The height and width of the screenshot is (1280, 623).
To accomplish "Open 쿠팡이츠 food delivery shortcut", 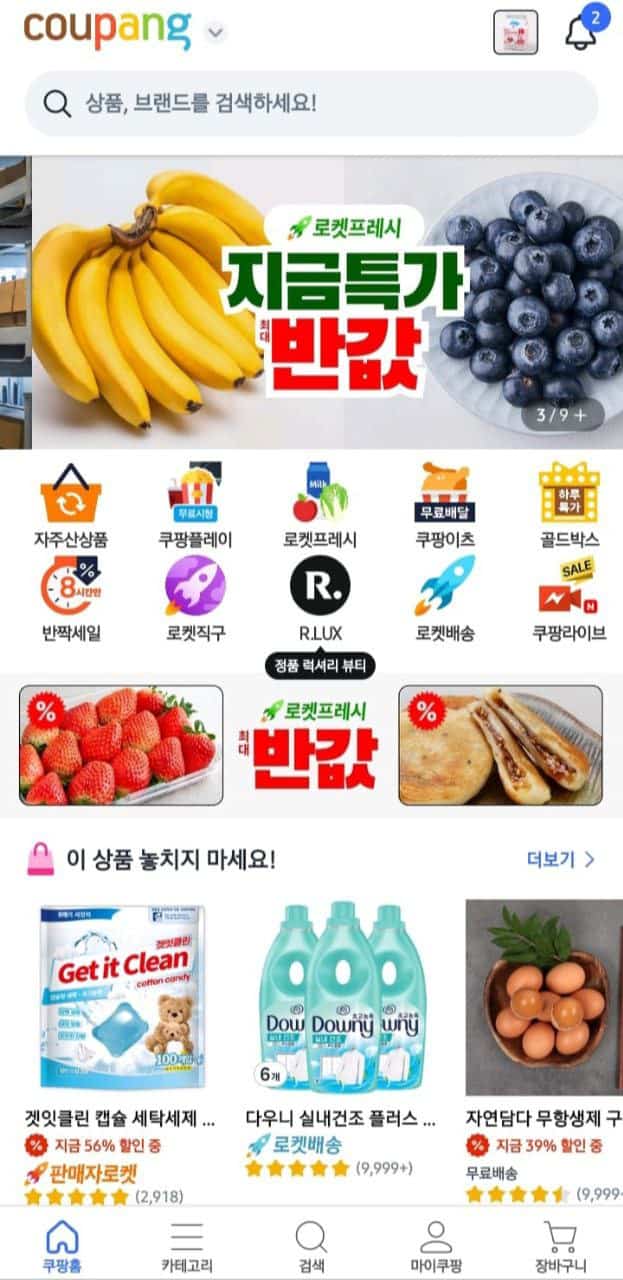I will tap(445, 507).
